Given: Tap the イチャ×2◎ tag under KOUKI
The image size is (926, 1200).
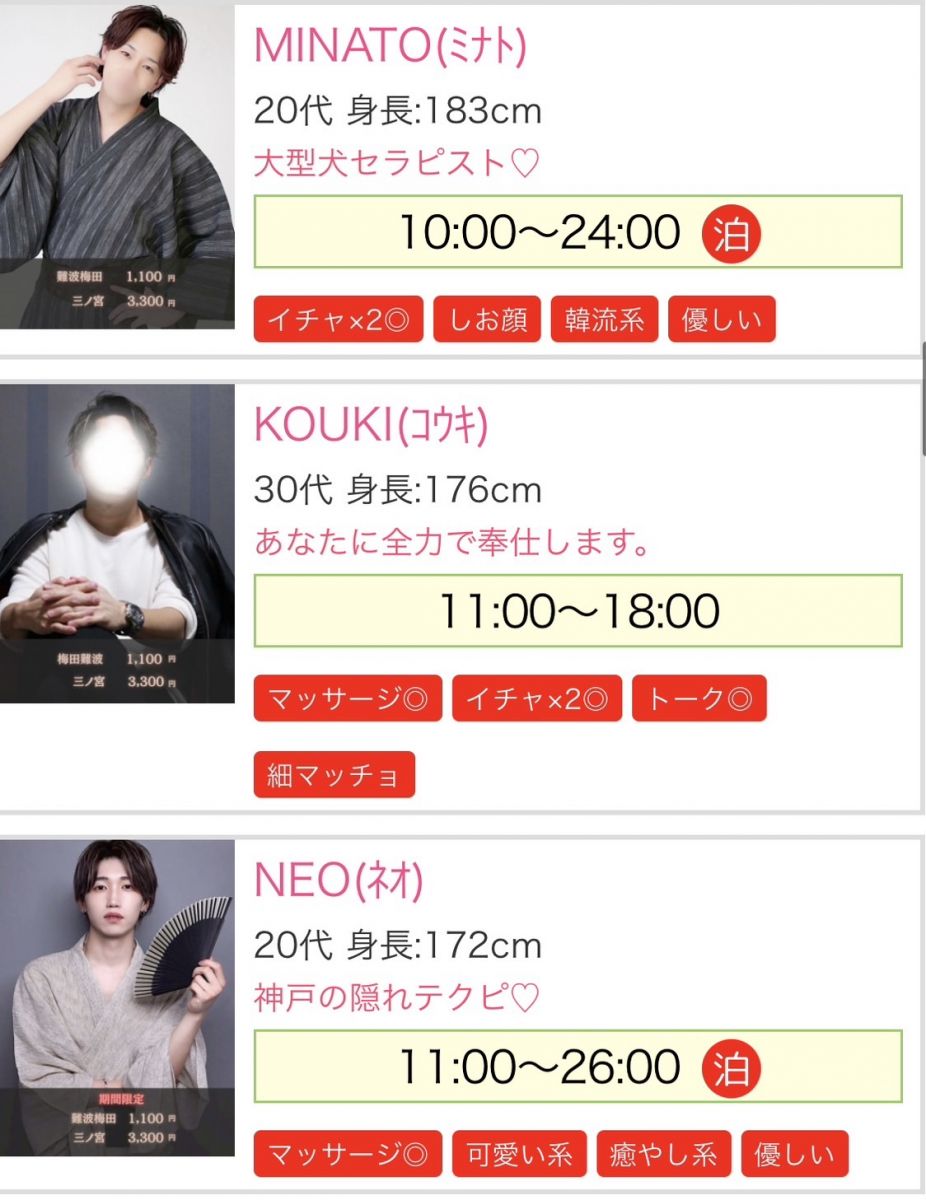Looking at the screenshot, I should pyautogui.click(x=537, y=699).
